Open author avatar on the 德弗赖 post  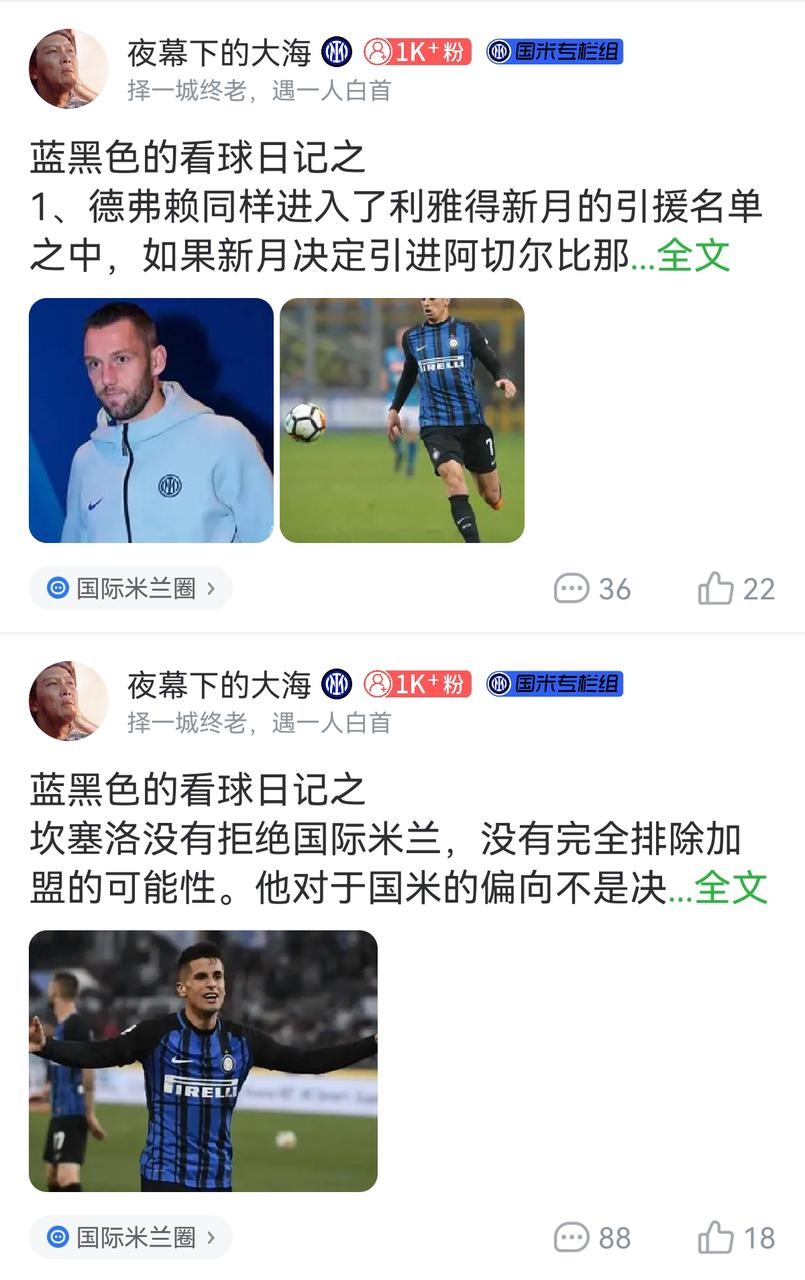[68, 68]
